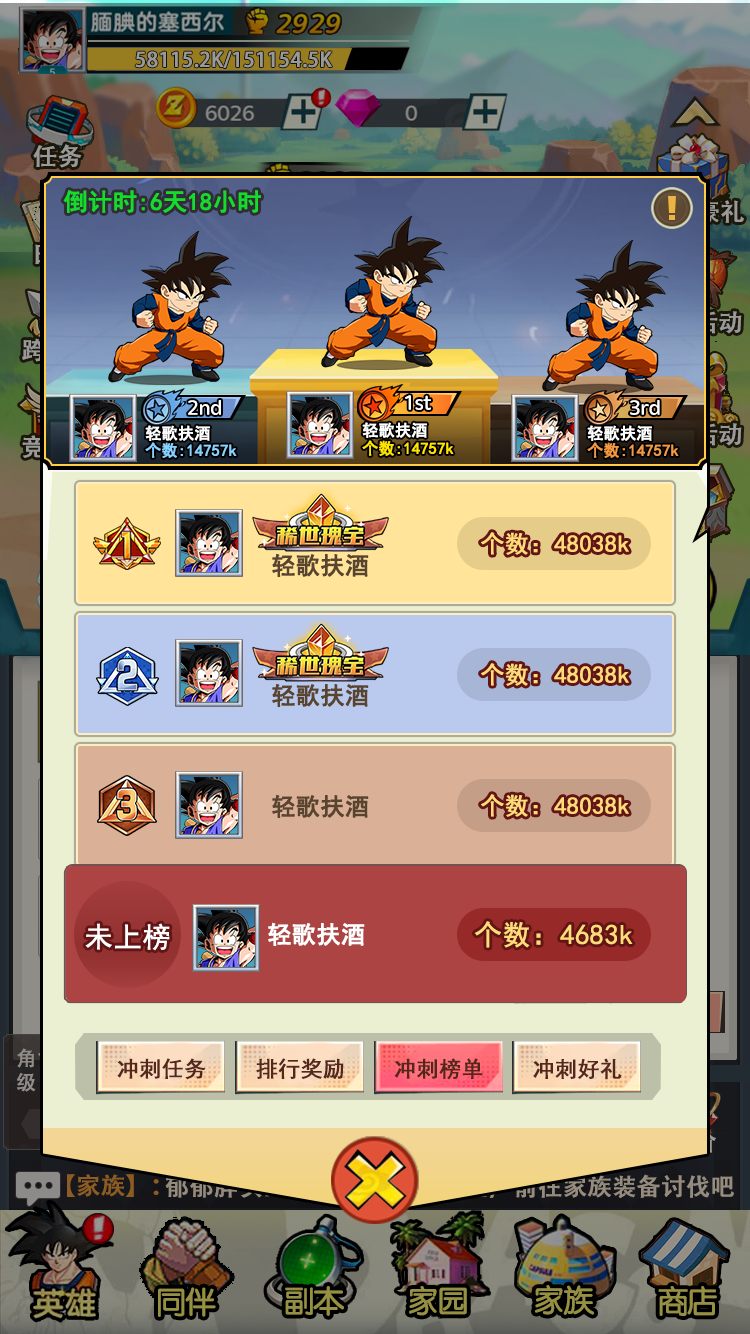Collapse the side menu with the up arrow
The height and width of the screenshot is (1334, 750).
click(x=696, y=113)
